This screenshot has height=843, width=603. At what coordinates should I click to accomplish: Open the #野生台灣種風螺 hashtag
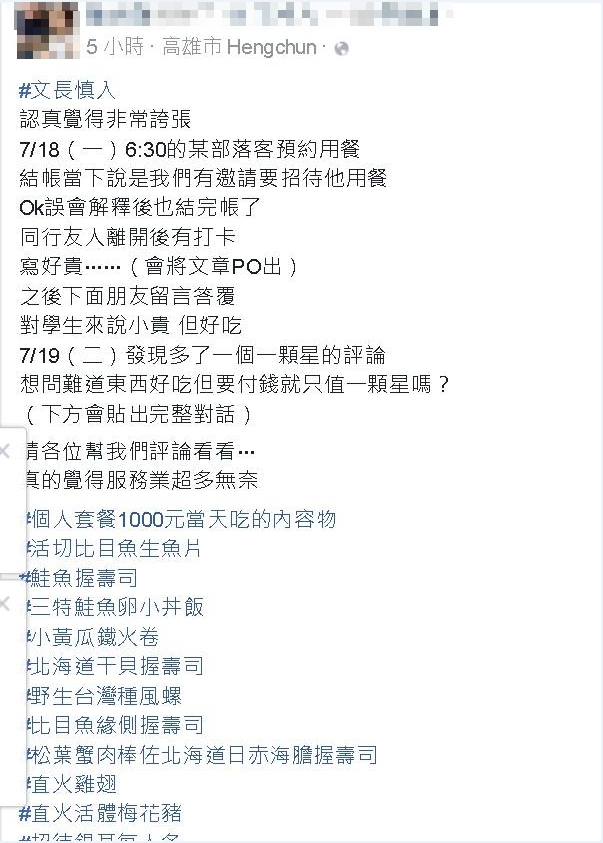(104, 696)
